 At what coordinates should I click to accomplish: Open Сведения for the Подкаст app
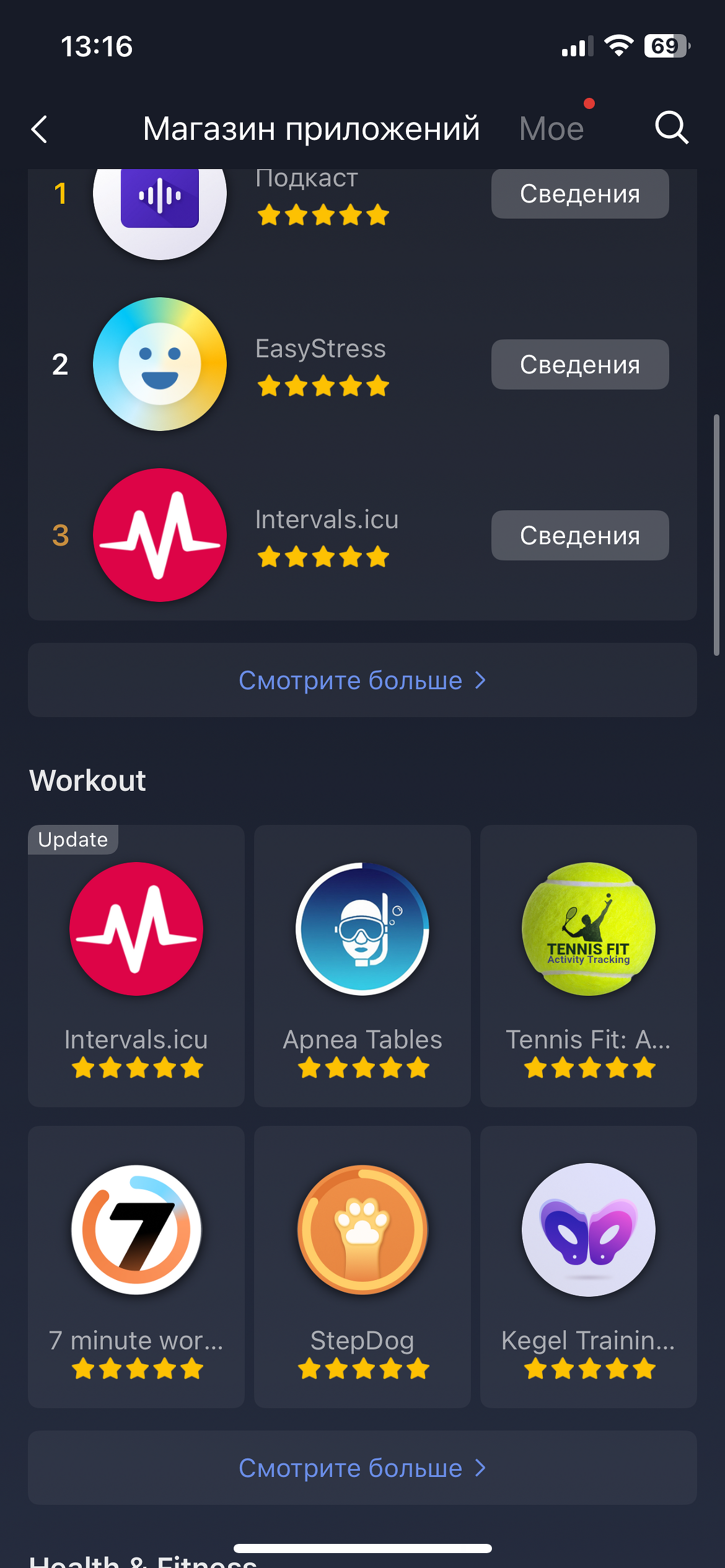579,194
